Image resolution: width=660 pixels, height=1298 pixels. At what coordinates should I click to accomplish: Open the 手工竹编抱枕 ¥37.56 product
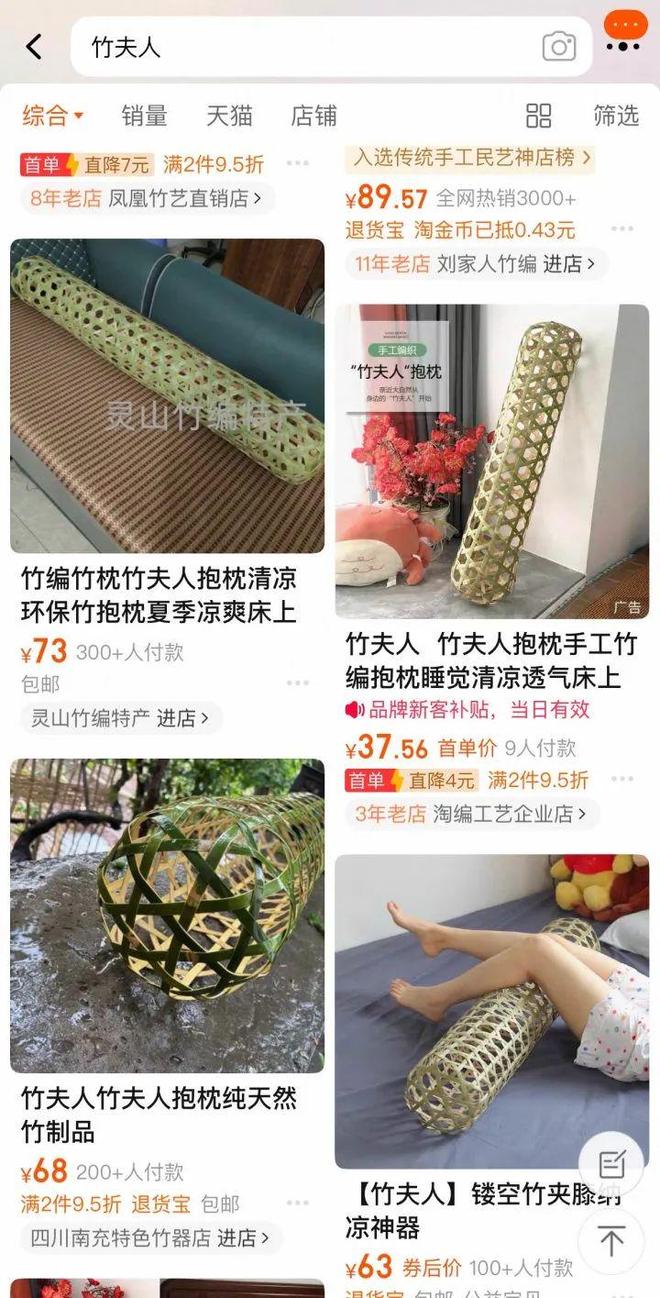coord(491,461)
